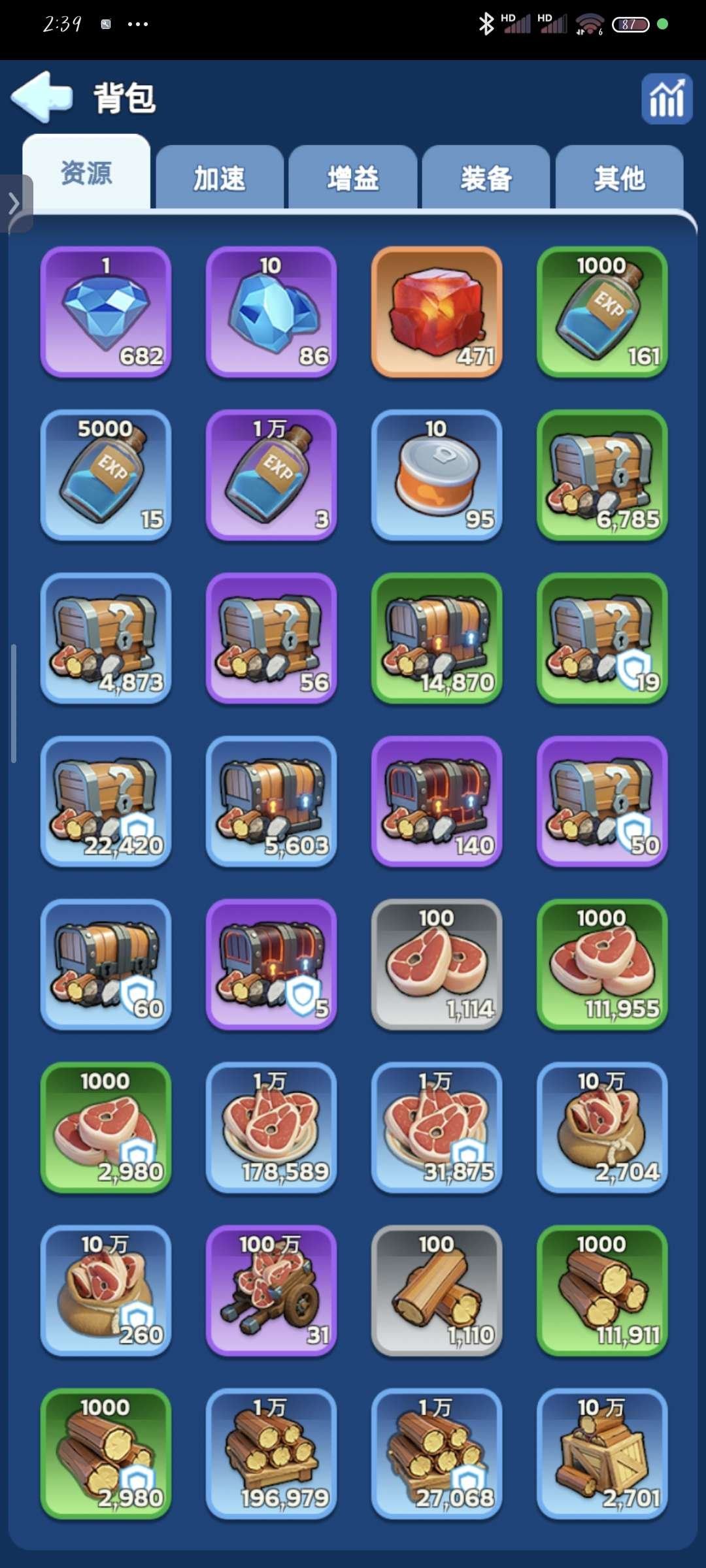The width and height of the screenshot is (706, 1568).
Task: Expand the side panel arrow
Action: pos(14,203)
